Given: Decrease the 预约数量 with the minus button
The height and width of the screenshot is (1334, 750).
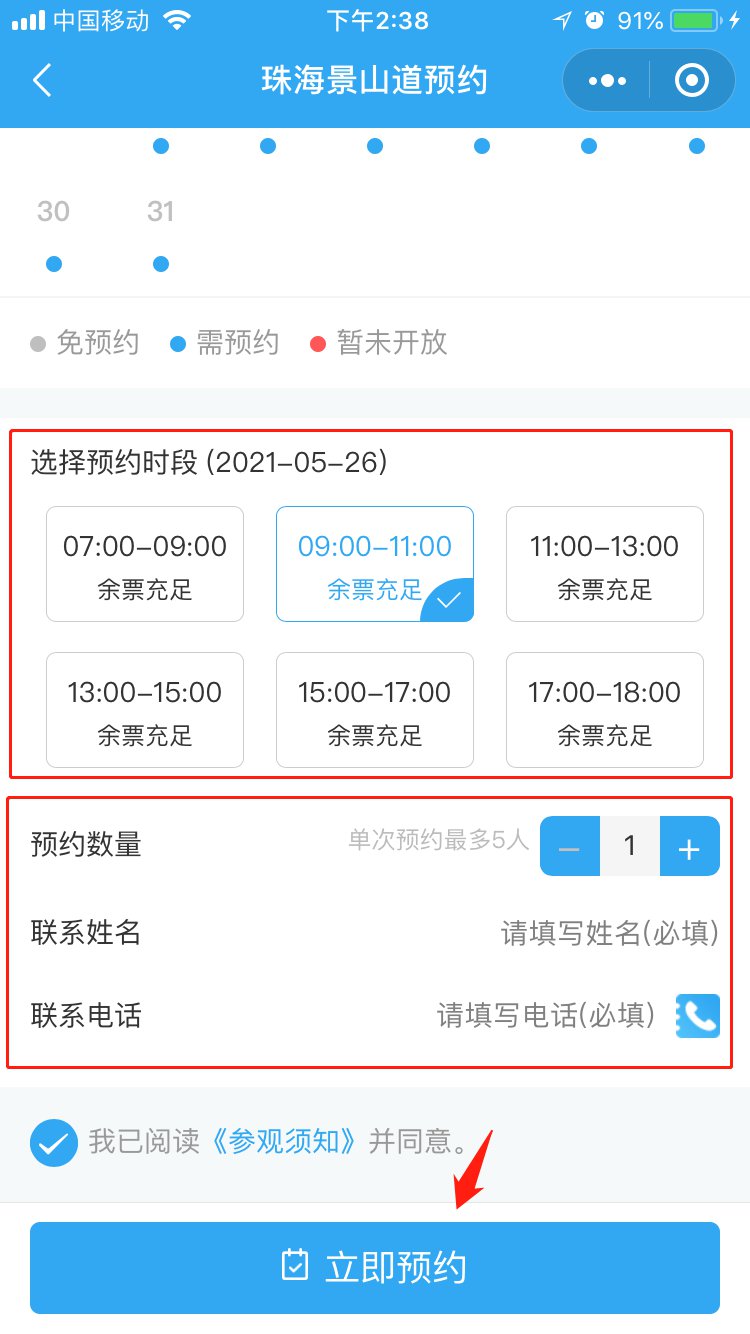Looking at the screenshot, I should click(570, 846).
